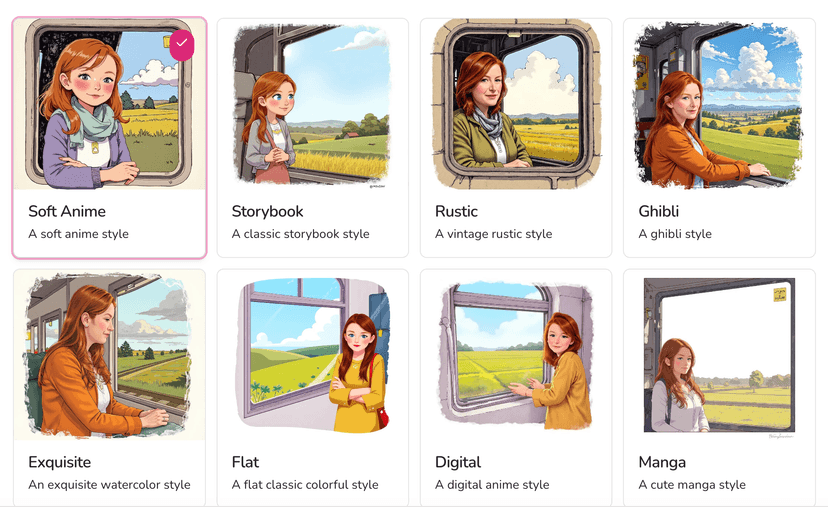Choose the Exquisite watercolor style

pos(109,388)
